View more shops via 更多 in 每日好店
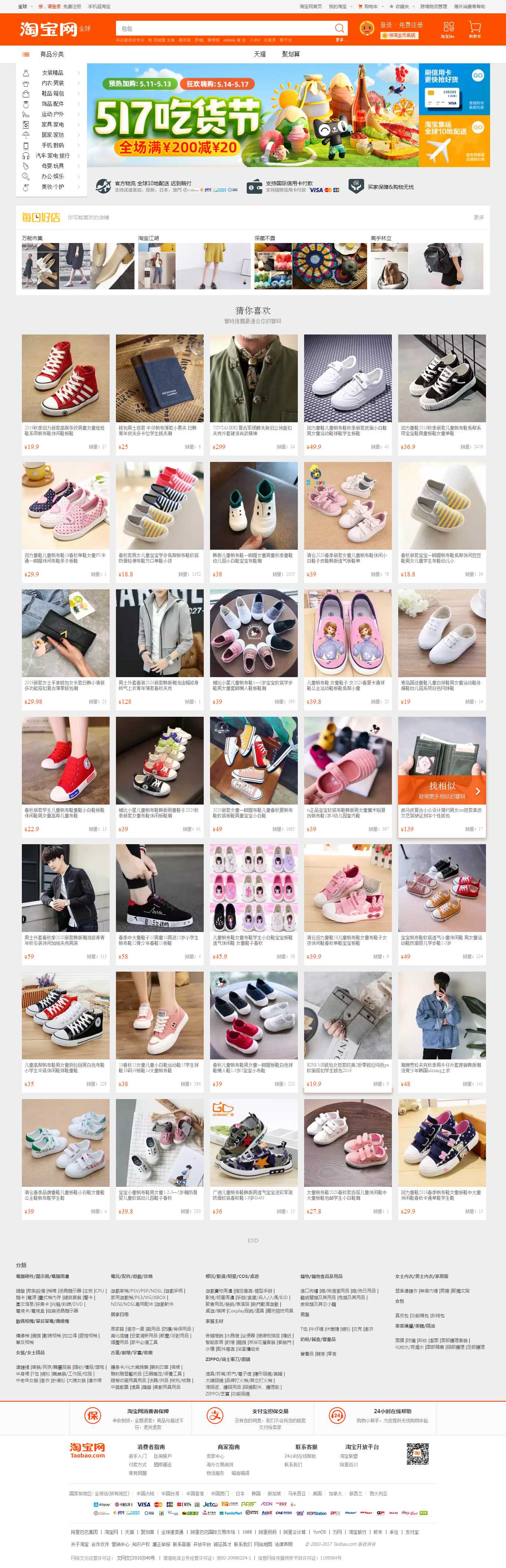506x1568 pixels. tap(479, 217)
